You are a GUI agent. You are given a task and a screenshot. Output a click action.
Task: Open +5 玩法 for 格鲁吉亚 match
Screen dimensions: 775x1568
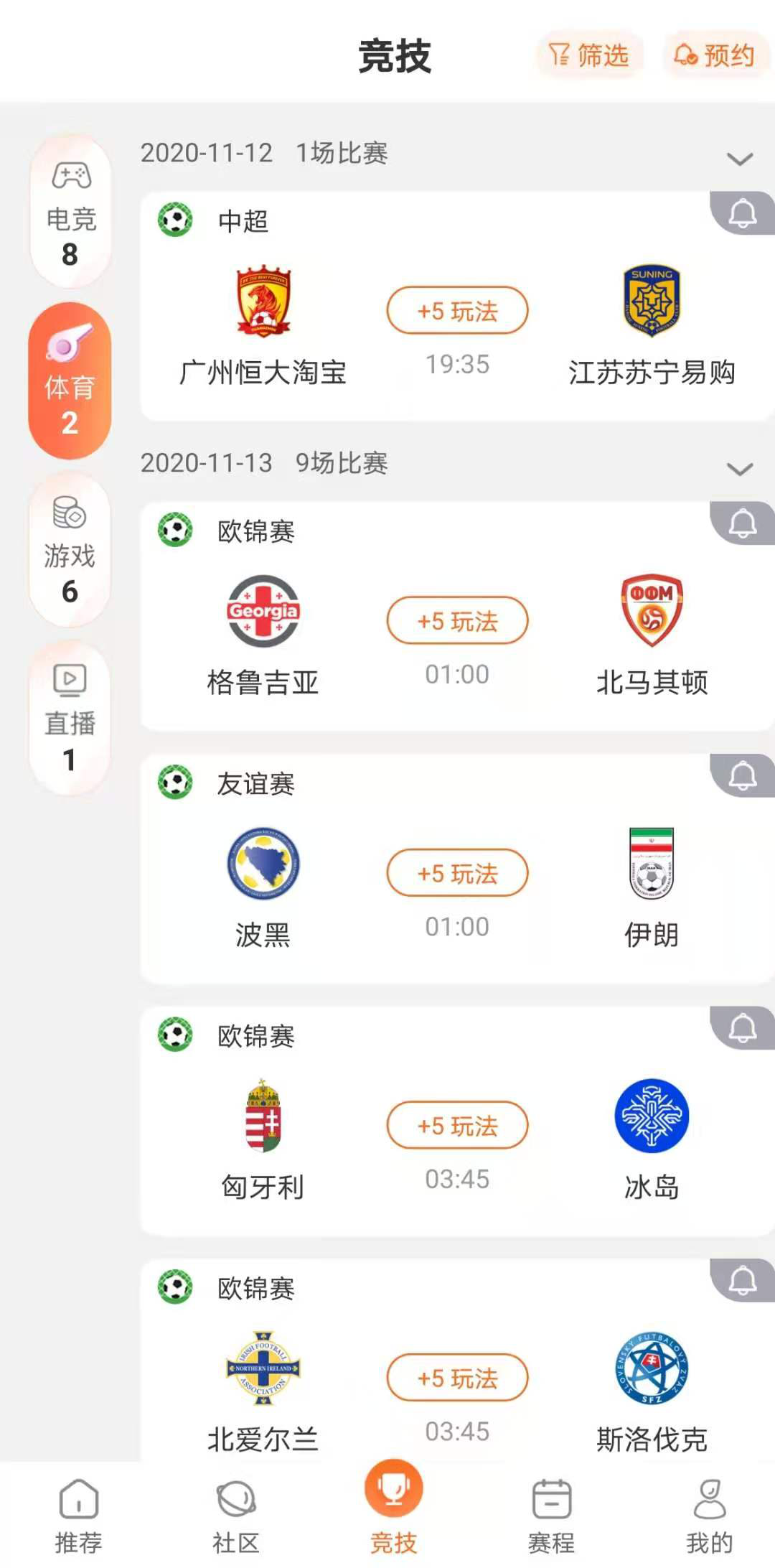[457, 621]
